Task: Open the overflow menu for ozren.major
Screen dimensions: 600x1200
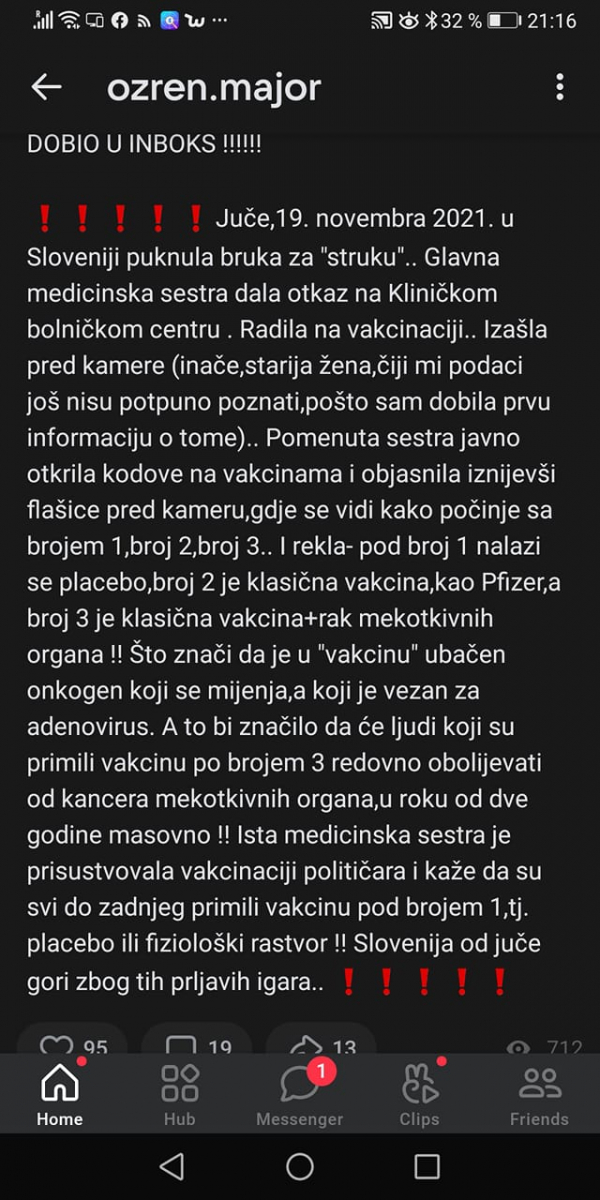Action: tap(559, 87)
